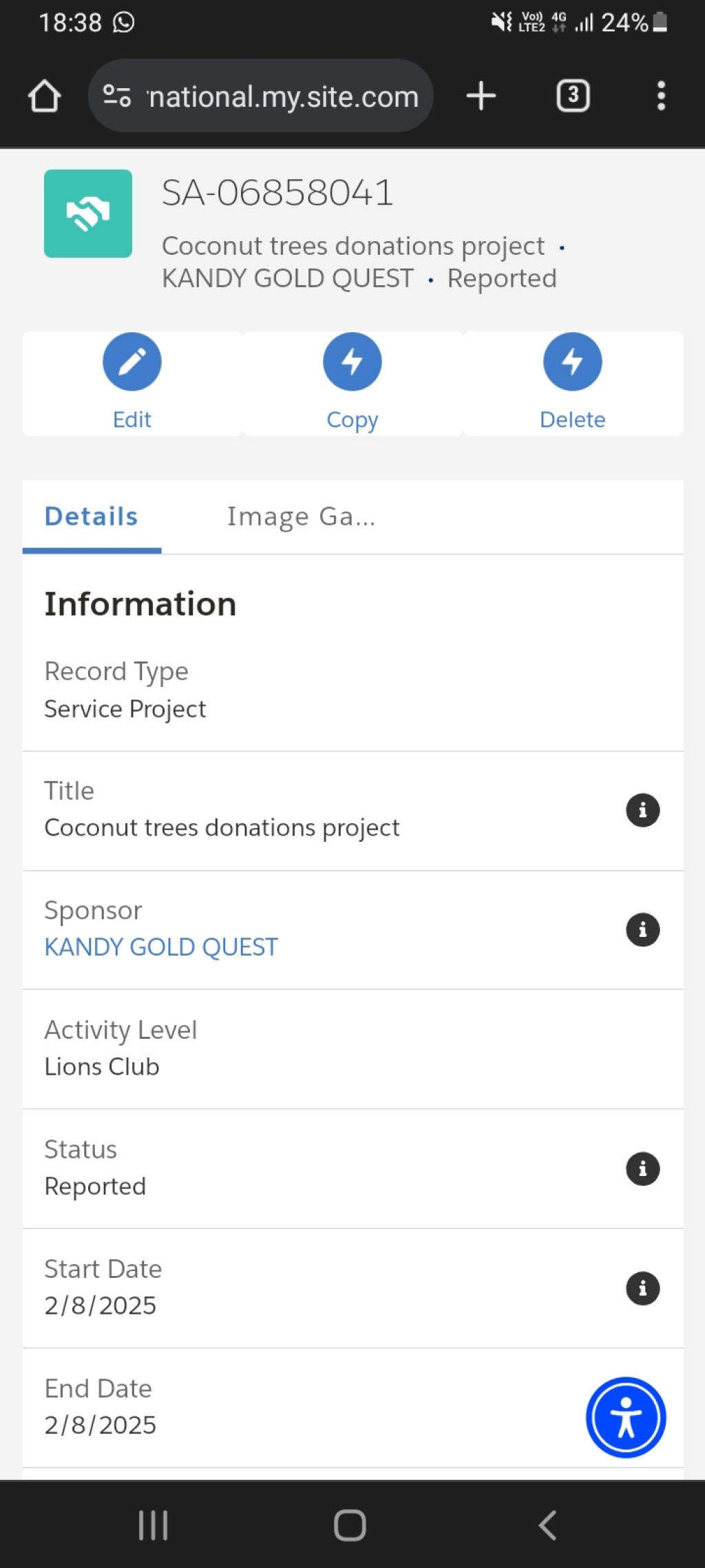Image resolution: width=705 pixels, height=1568 pixels.
Task: Switch to the Image Gallery tab
Action: point(302,517)
